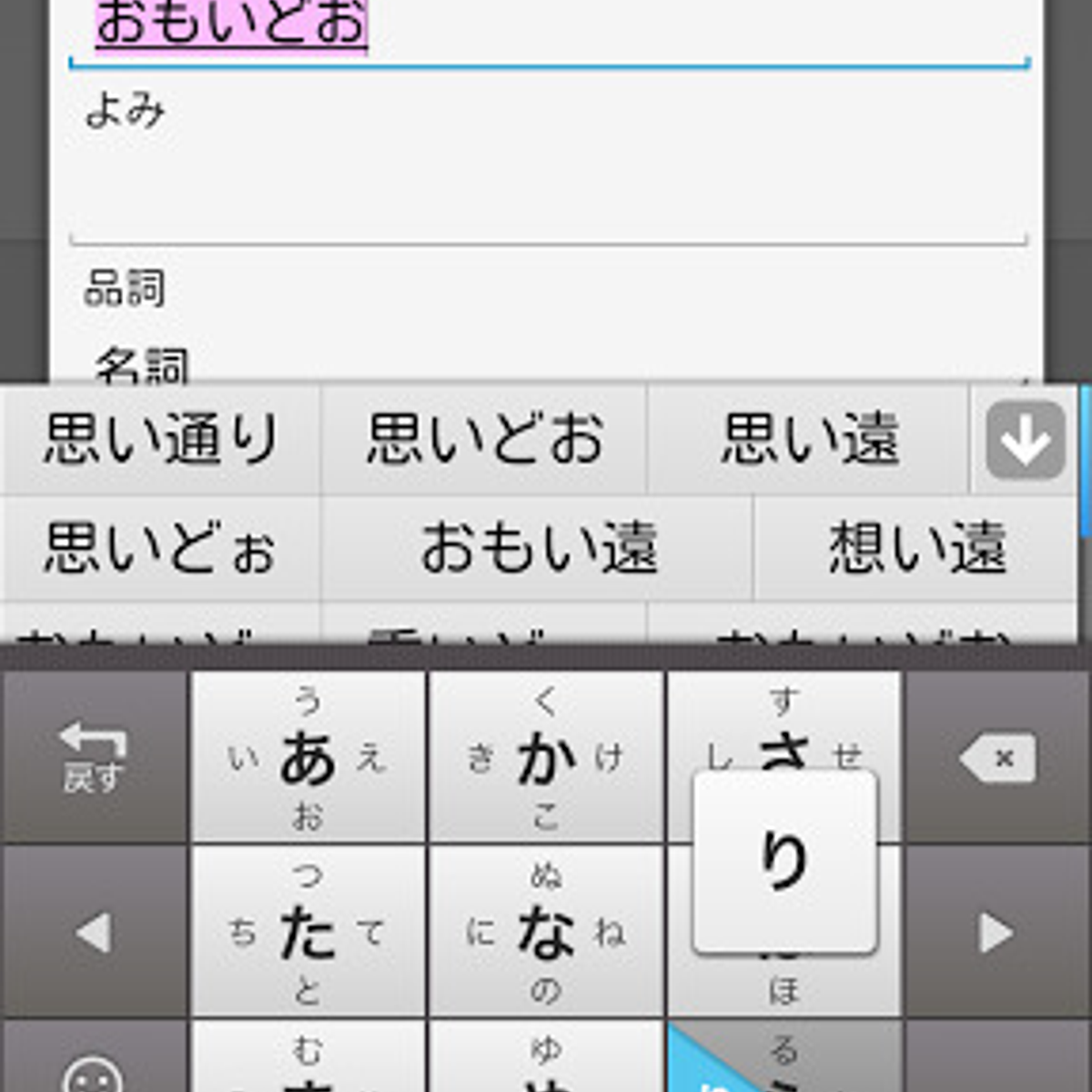Tap the な key
1092x1092 pixels.
545,933
